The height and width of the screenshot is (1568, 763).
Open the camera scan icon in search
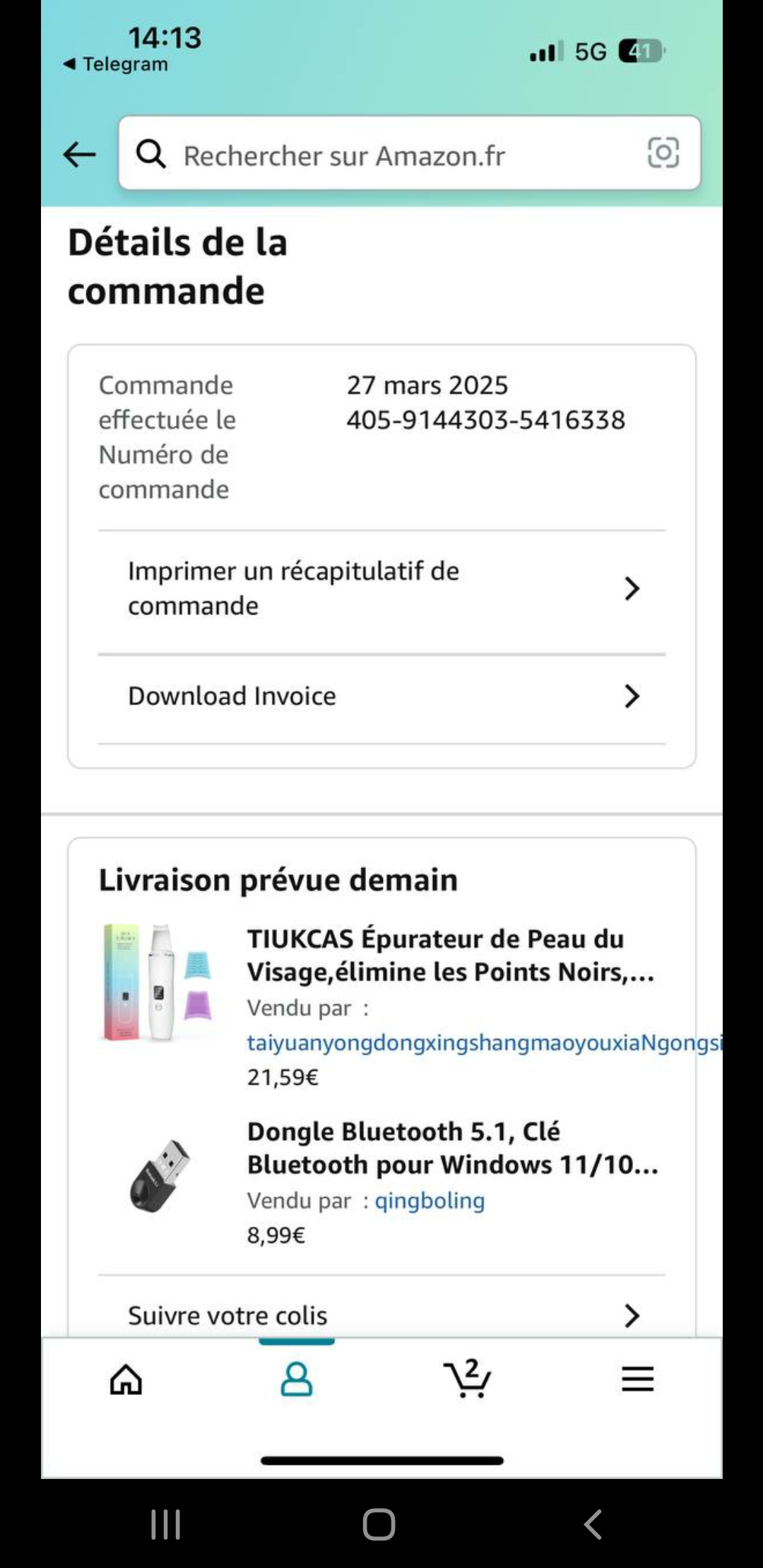coord(663,153)
